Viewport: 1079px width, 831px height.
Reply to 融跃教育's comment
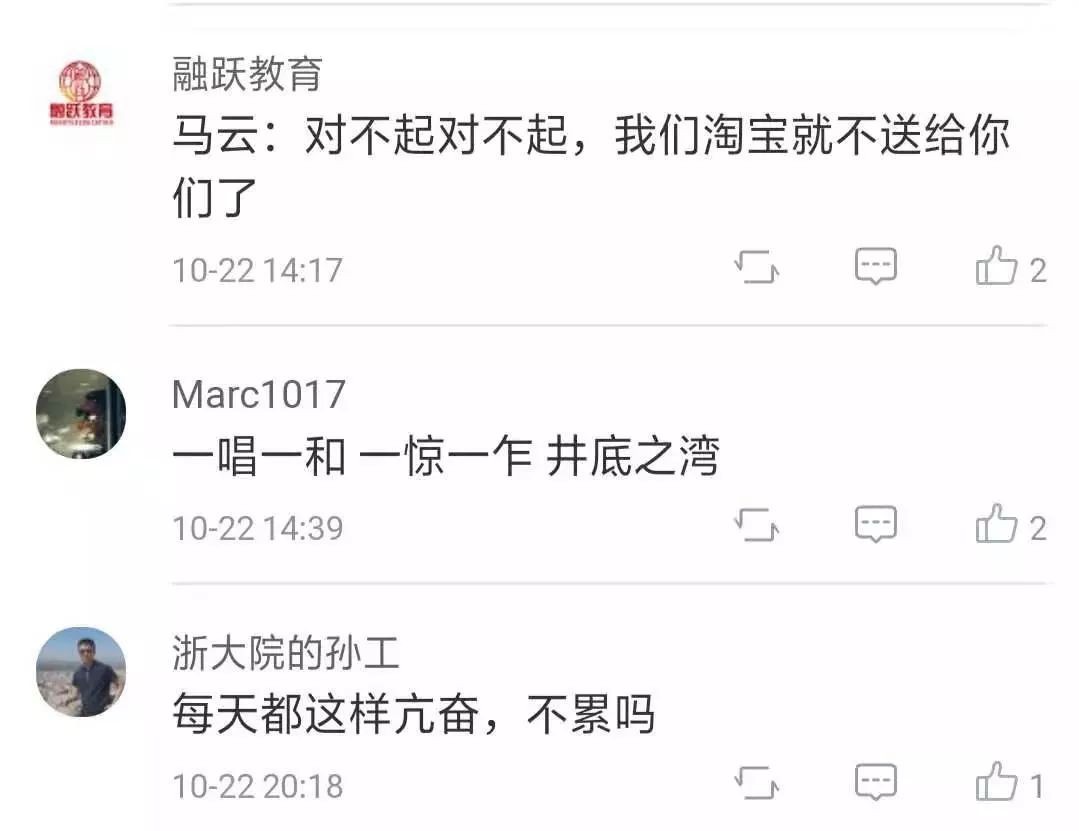875,267
